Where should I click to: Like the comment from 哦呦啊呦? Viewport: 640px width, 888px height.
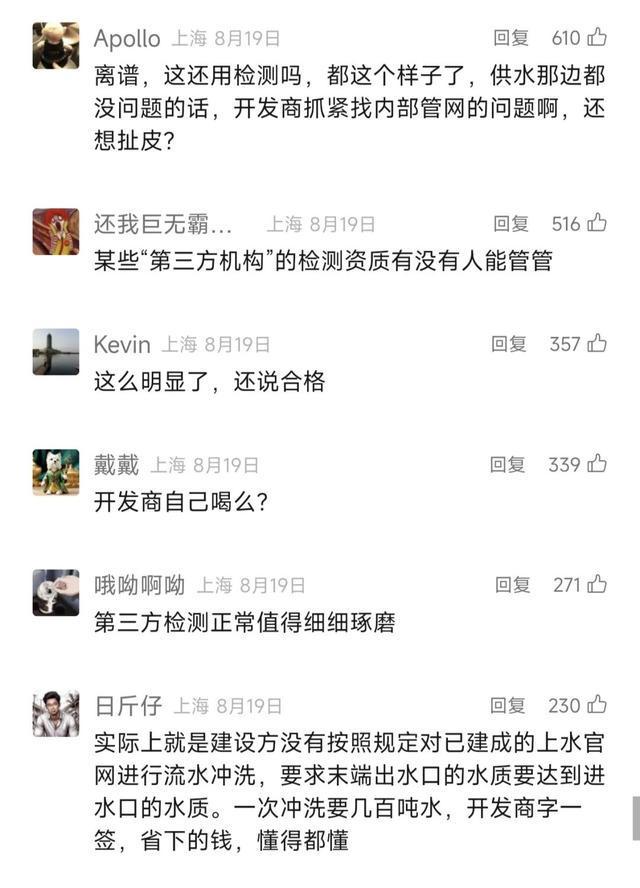click(x=597, y=585)
